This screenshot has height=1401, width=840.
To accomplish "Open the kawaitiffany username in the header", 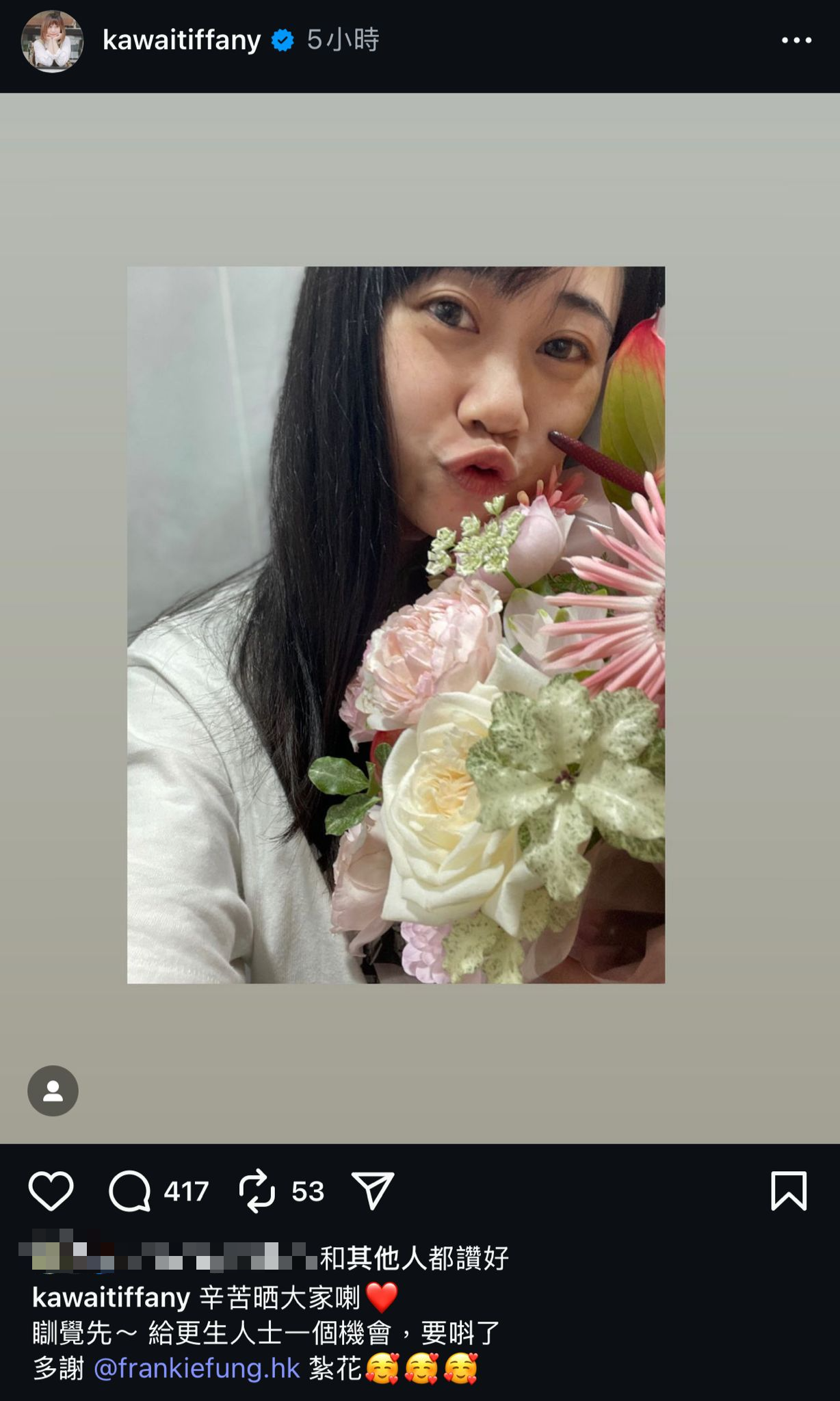I will pyautogui.click(x=181, y=40).
